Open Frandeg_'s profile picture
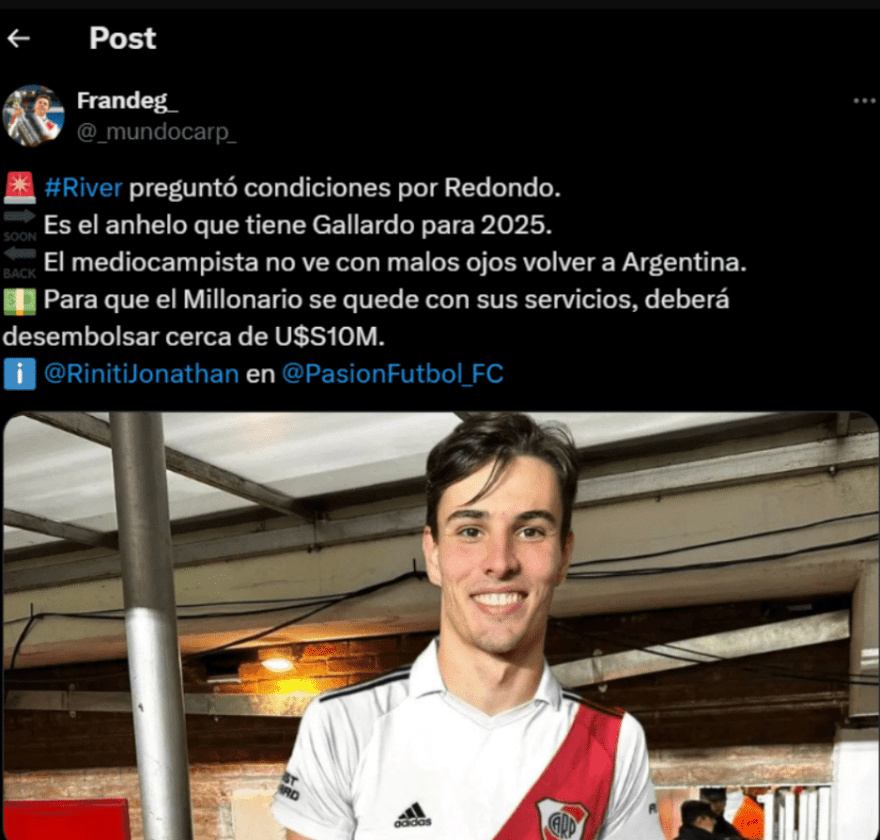 tap(33, 115)
